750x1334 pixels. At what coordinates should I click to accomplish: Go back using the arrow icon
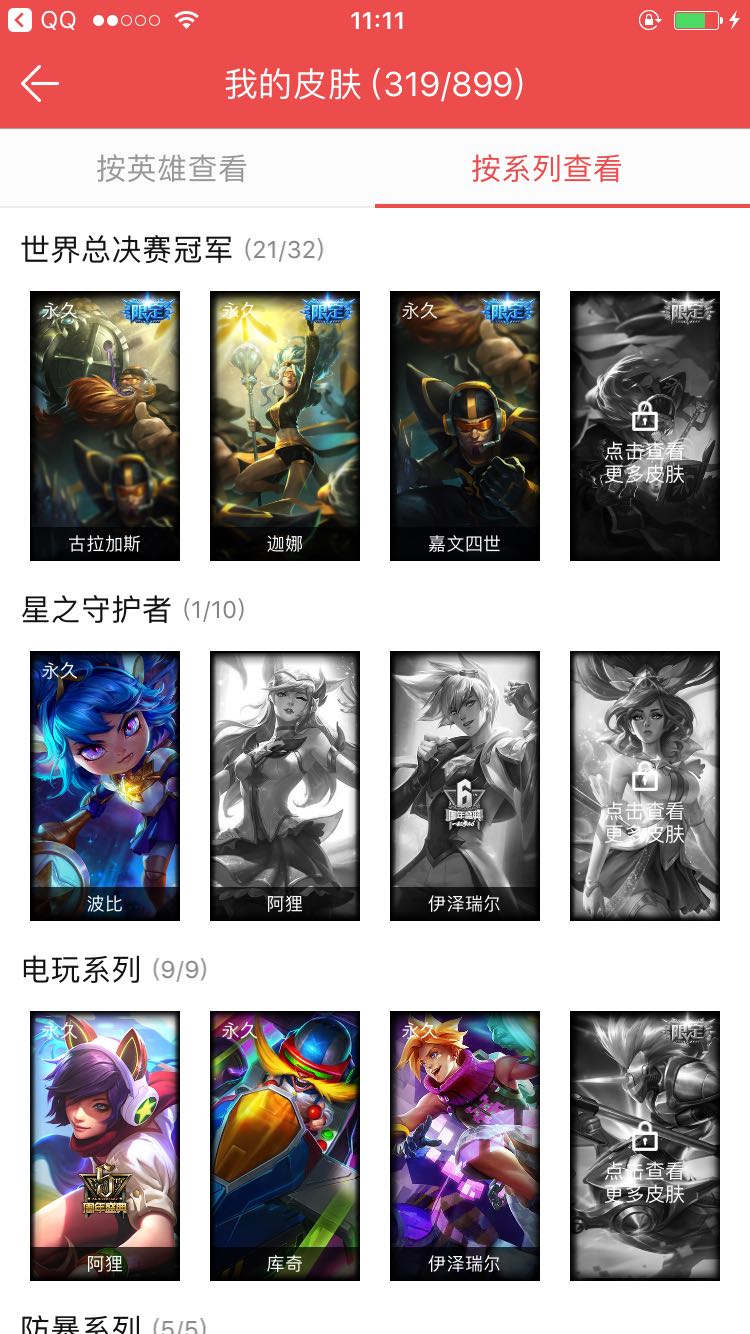pyautogui.click(x=40, y=84)
